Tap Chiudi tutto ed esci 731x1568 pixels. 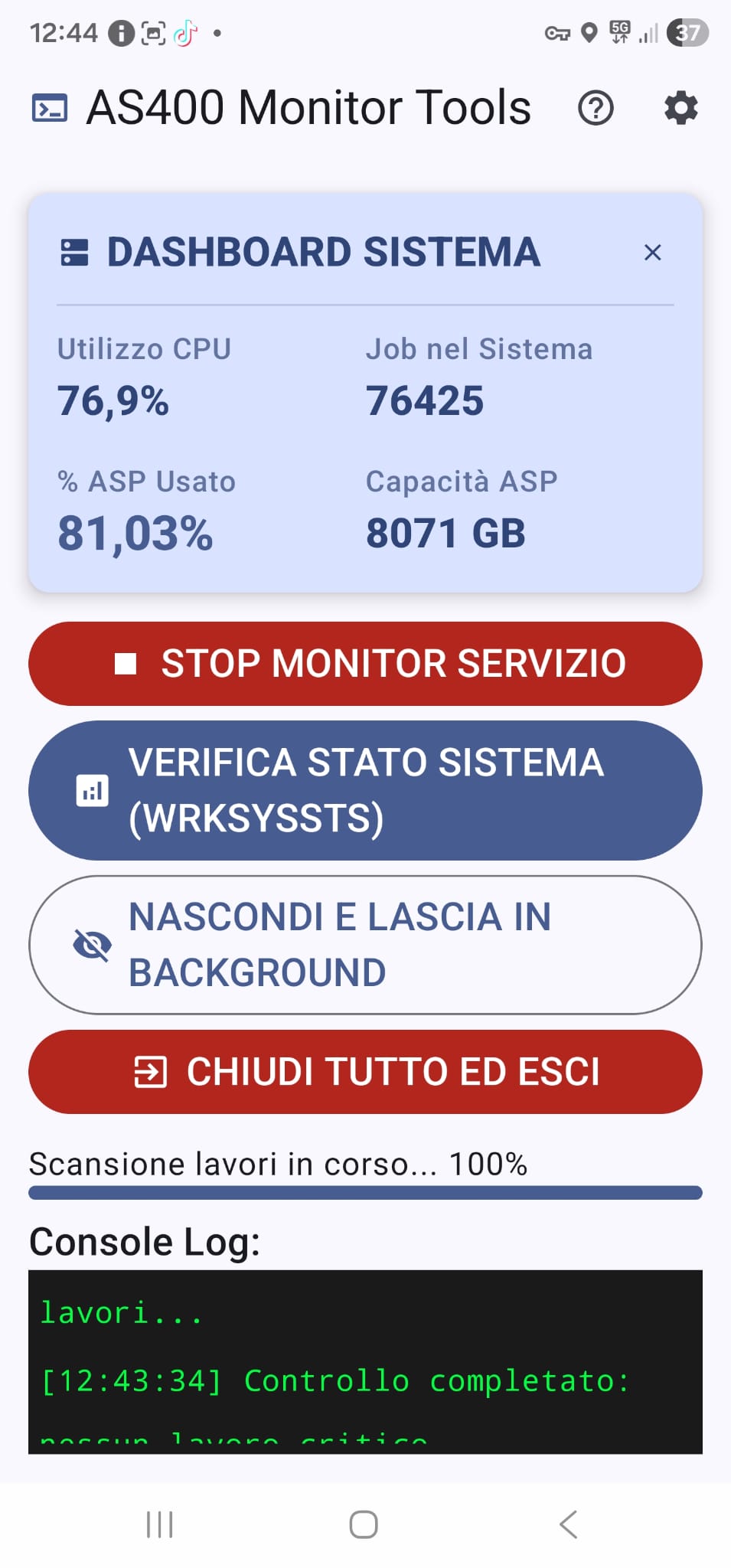pos(365,1071)
